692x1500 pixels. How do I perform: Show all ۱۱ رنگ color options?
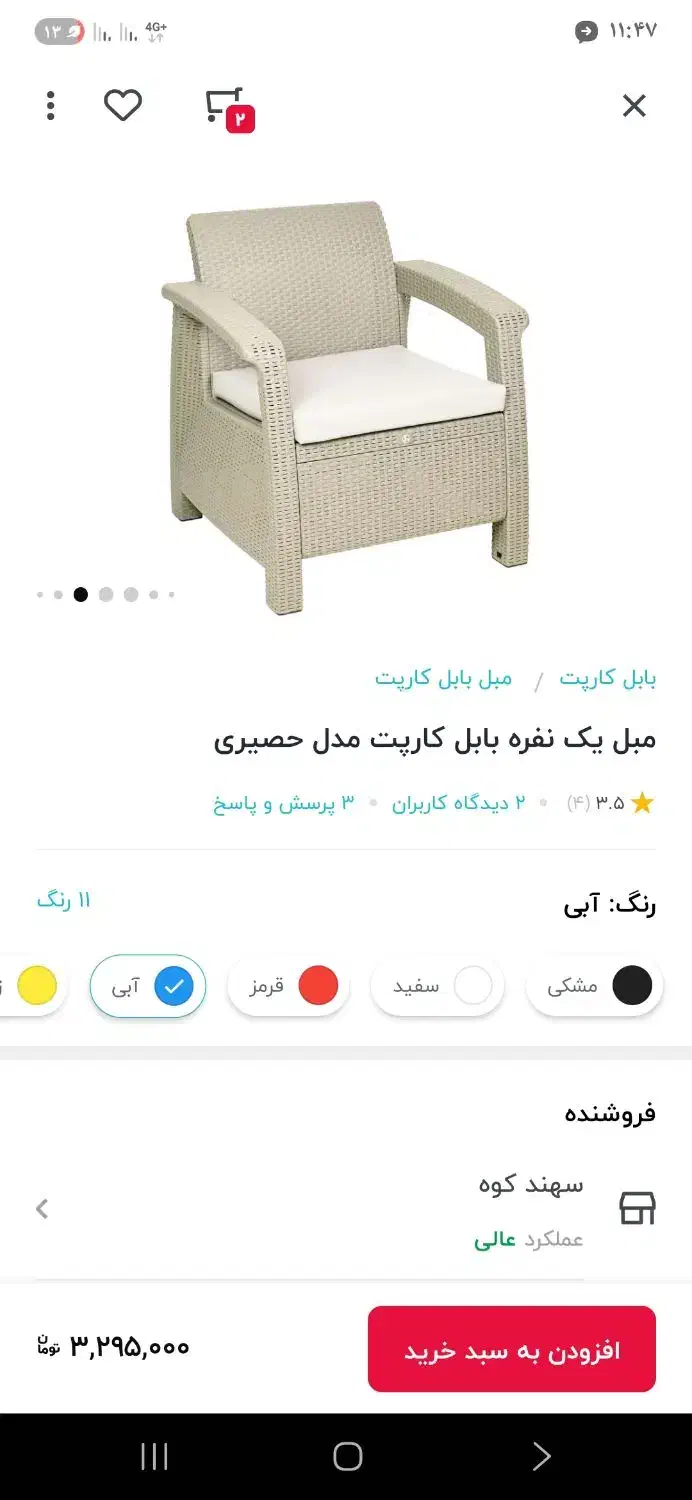(64, 900)
